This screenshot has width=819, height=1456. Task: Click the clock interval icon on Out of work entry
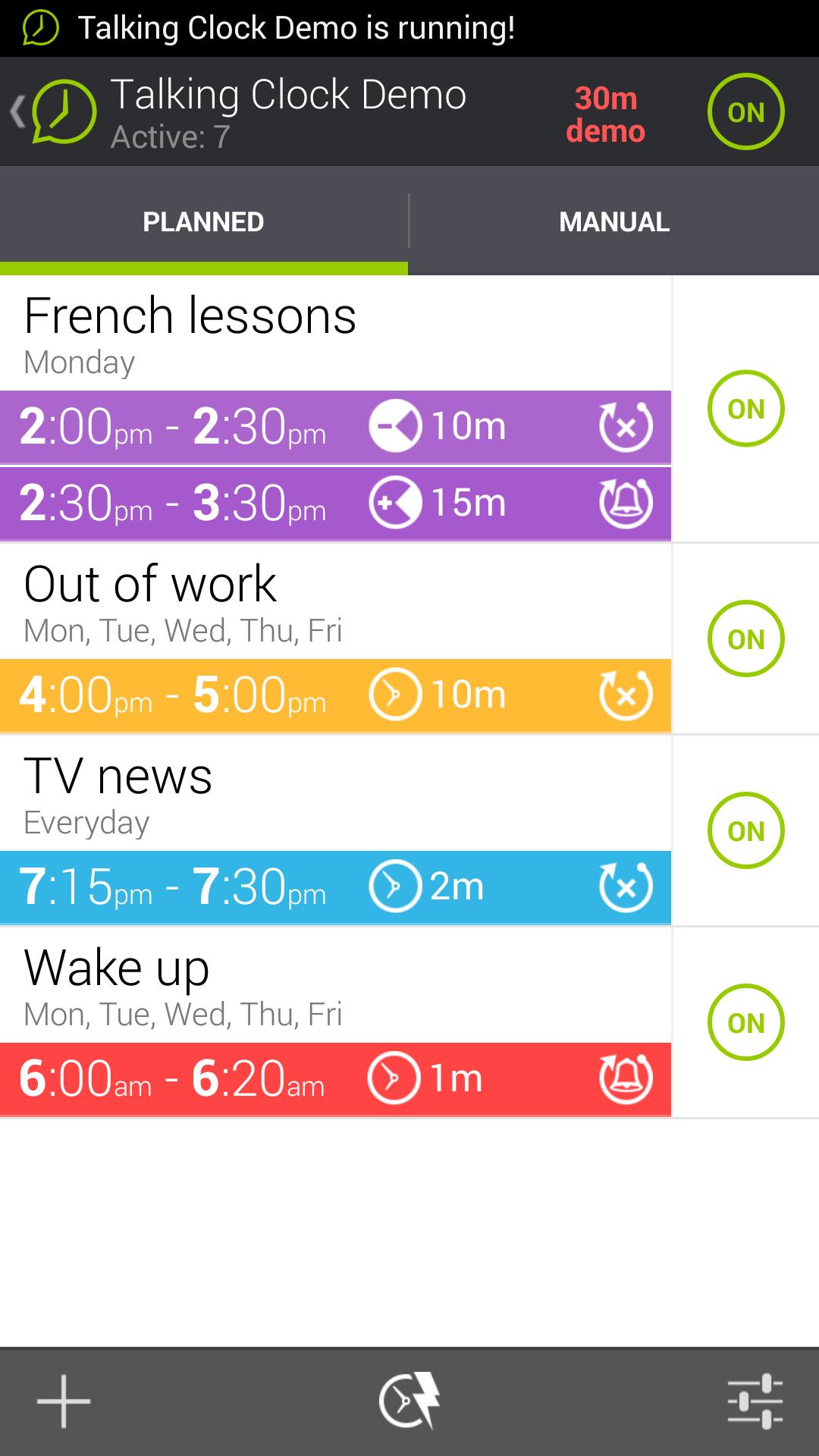395,693
